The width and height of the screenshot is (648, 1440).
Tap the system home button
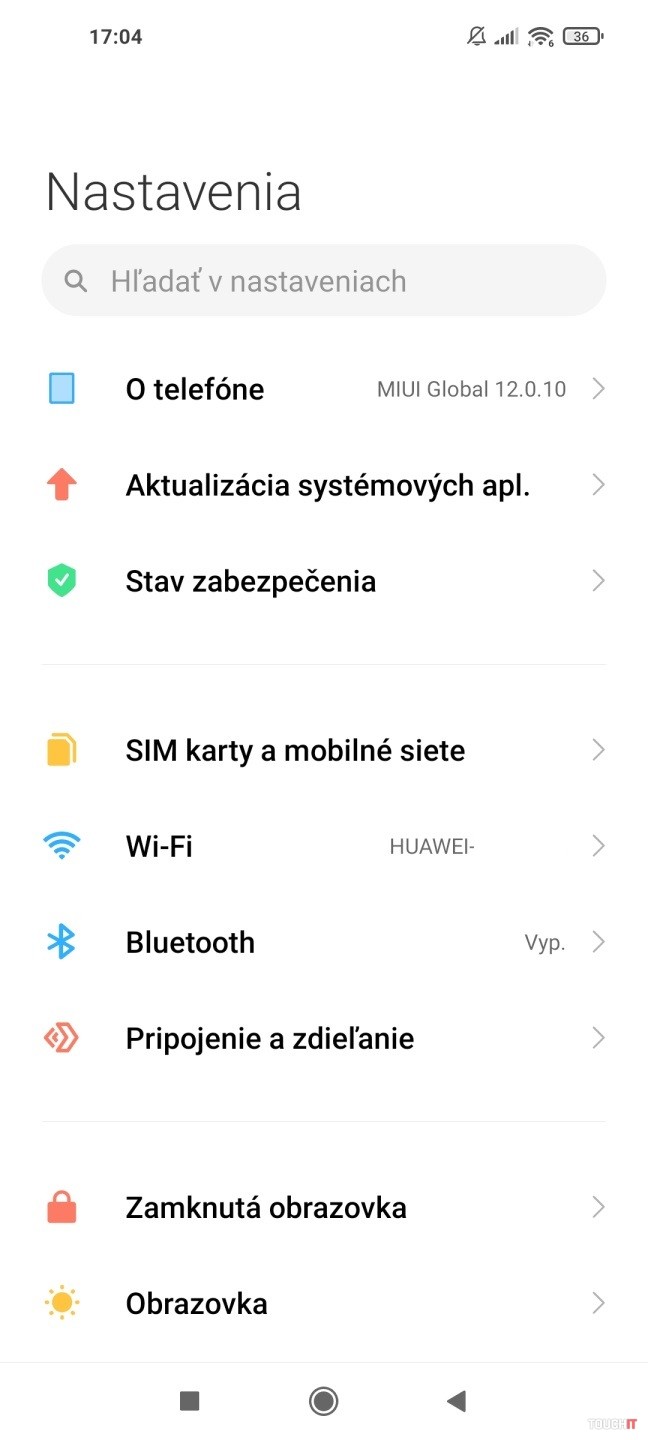click(323, 1401)
